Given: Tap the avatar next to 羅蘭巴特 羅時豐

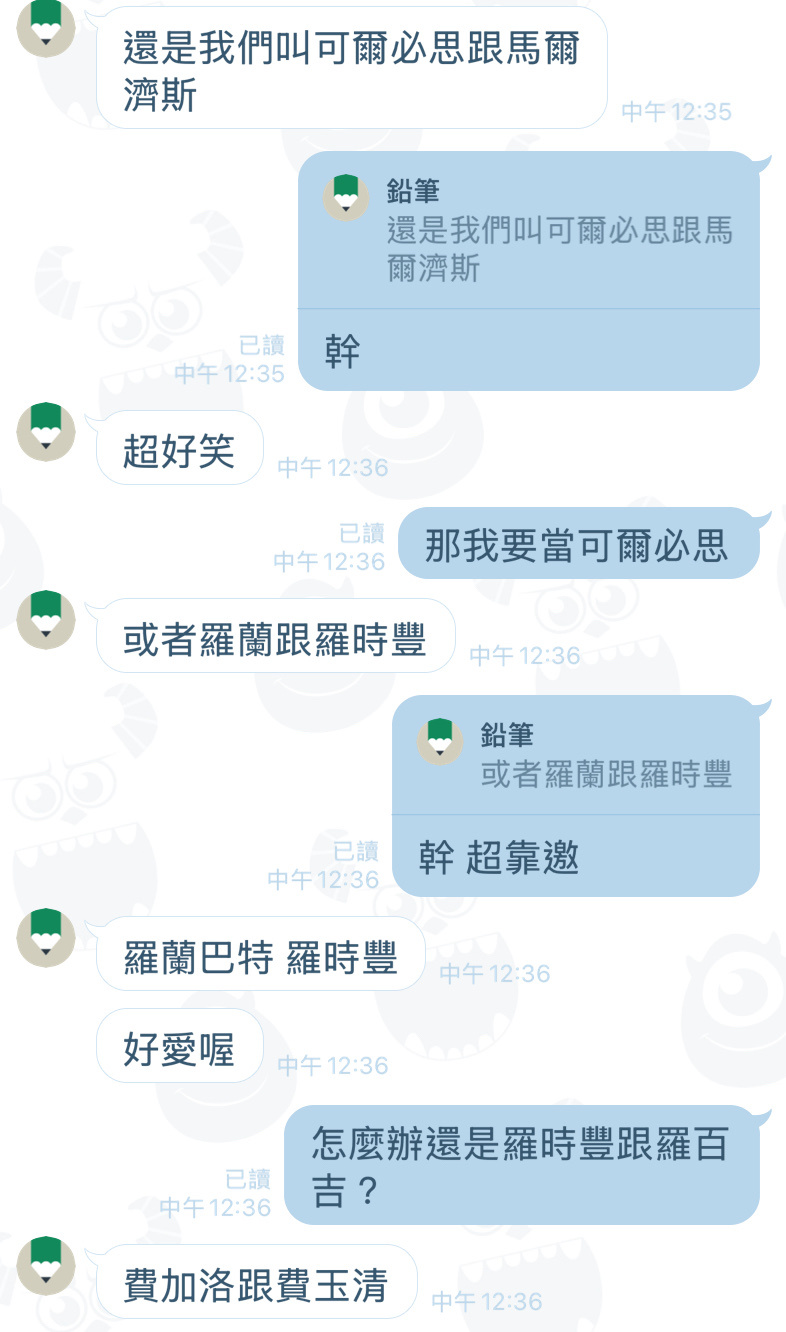Looking at the screenshot, I should coord(46,938).
